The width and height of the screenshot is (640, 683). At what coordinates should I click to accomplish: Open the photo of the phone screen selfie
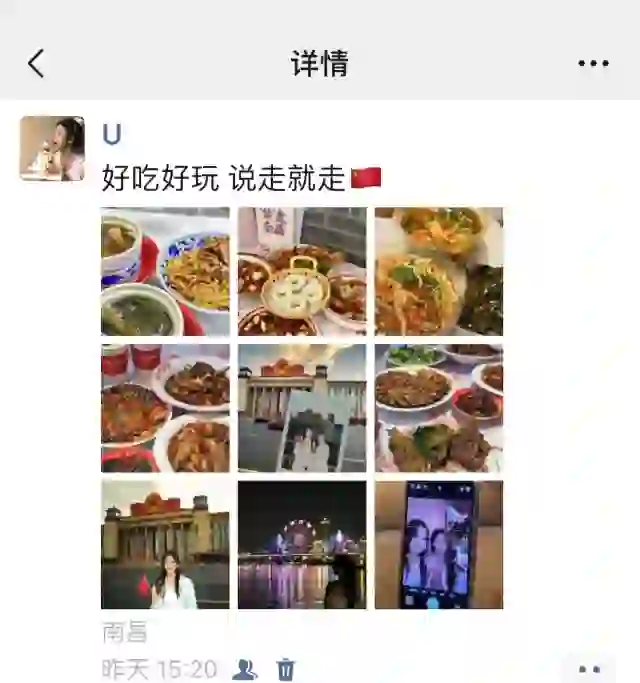pos(439,545)
